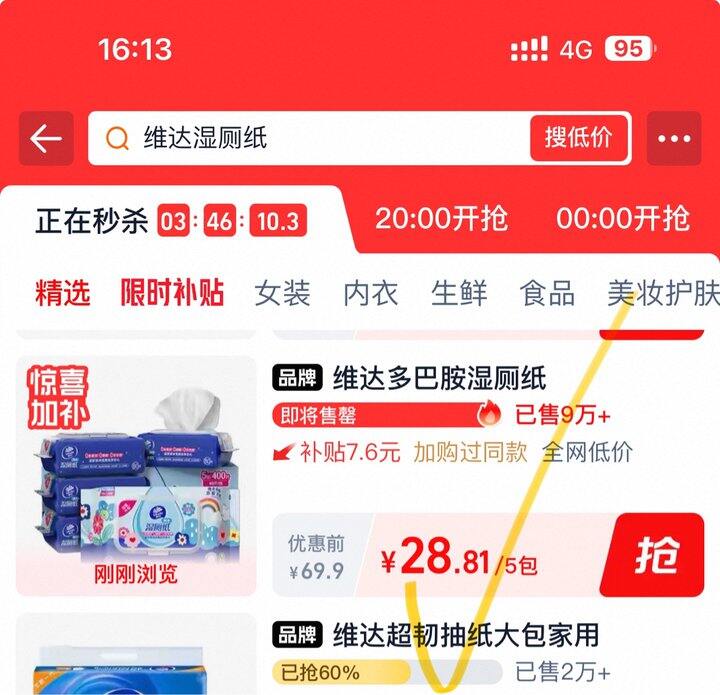Grab 维达多巴胺湿厕纸 with the 抢 button

(x=657, y=556)
